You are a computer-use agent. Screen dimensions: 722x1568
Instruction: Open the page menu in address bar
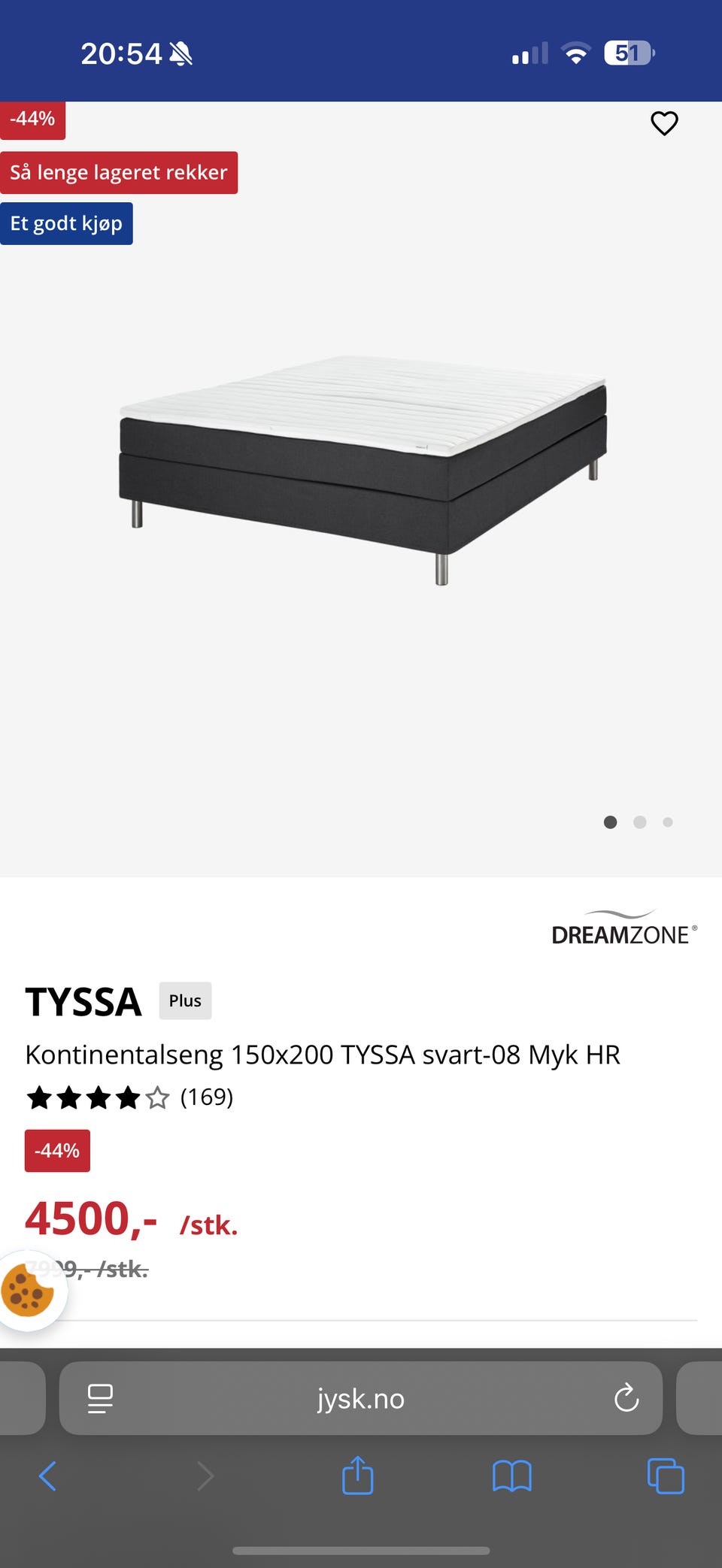click(100, 1398)
